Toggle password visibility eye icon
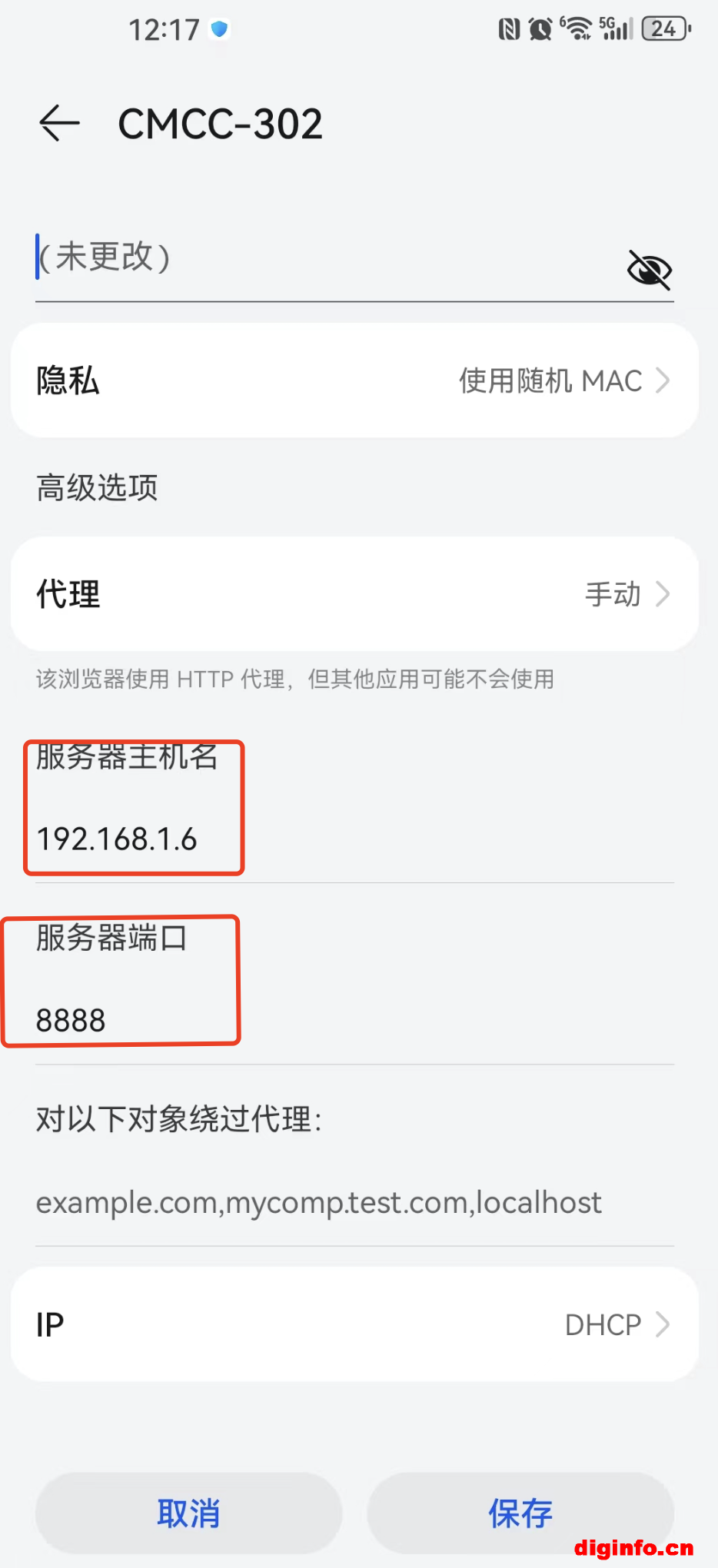Viewport: 718px width, 1568px height. pos(649,270)
